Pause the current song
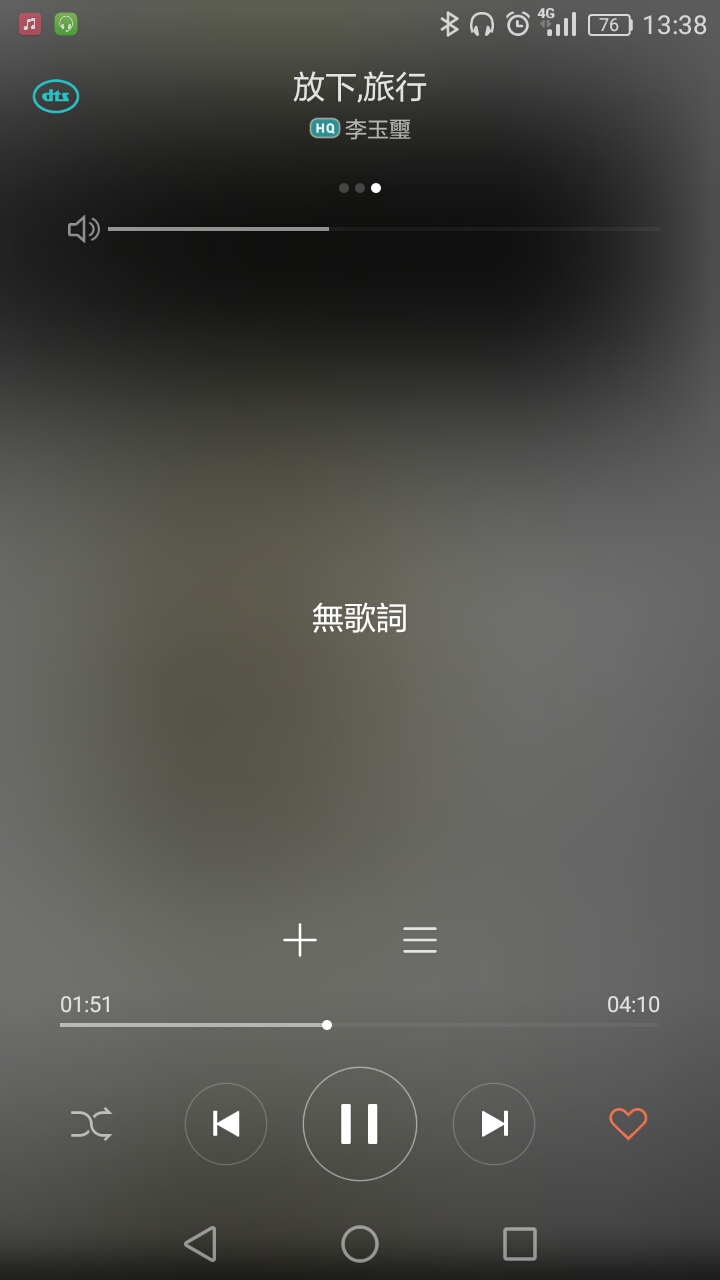The image size is (720, 1280). pyautogui.click(x=360, y=1124)
